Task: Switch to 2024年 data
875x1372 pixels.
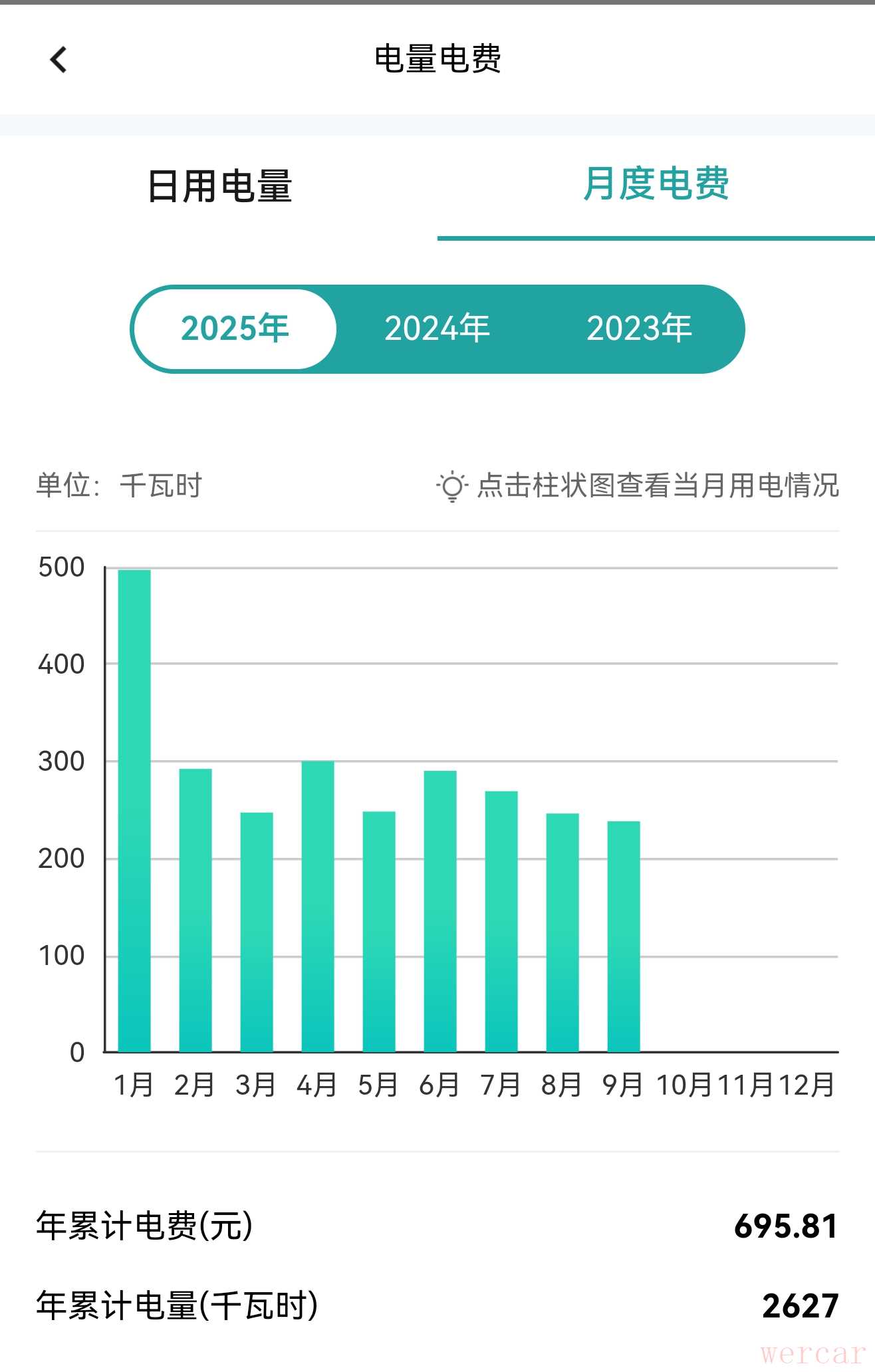Action: (437, 329)
